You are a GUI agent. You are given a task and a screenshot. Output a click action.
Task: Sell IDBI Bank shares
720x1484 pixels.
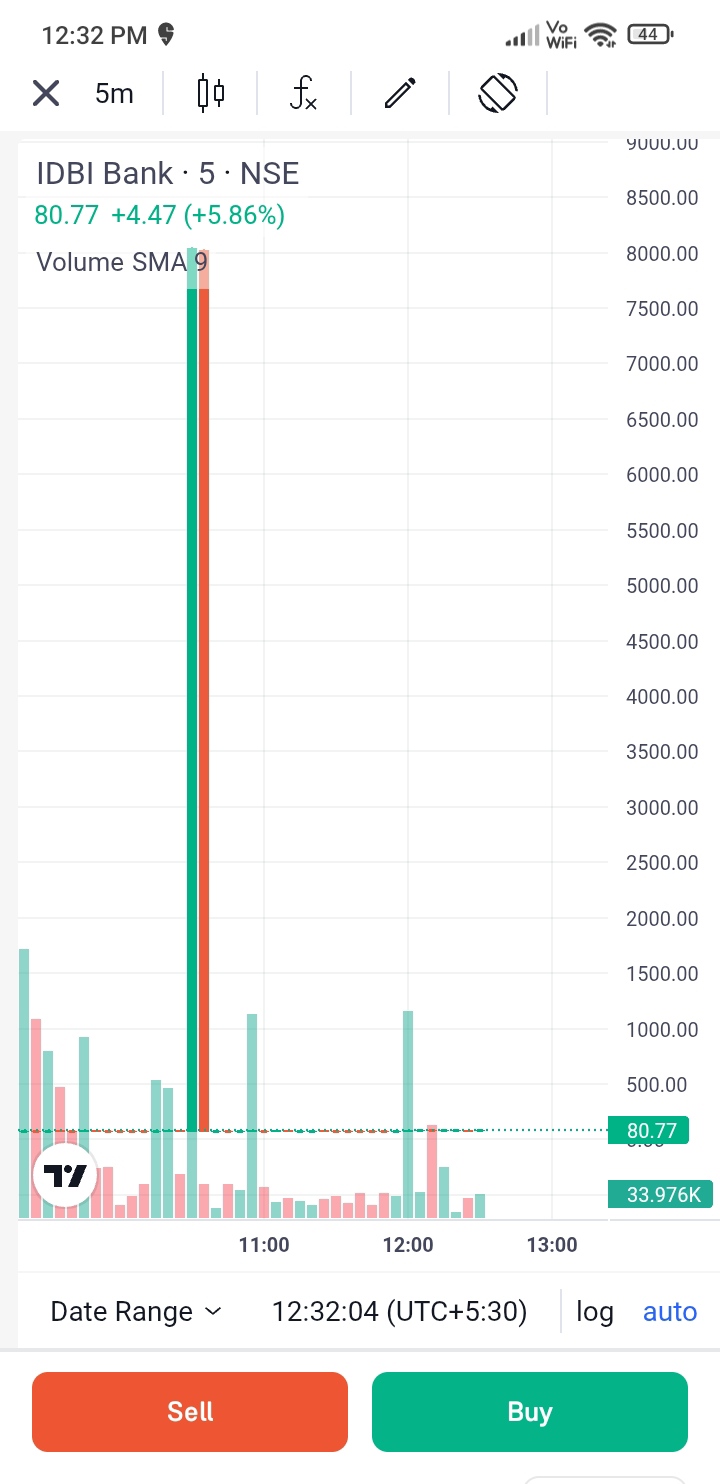(x=190, y=1411)
